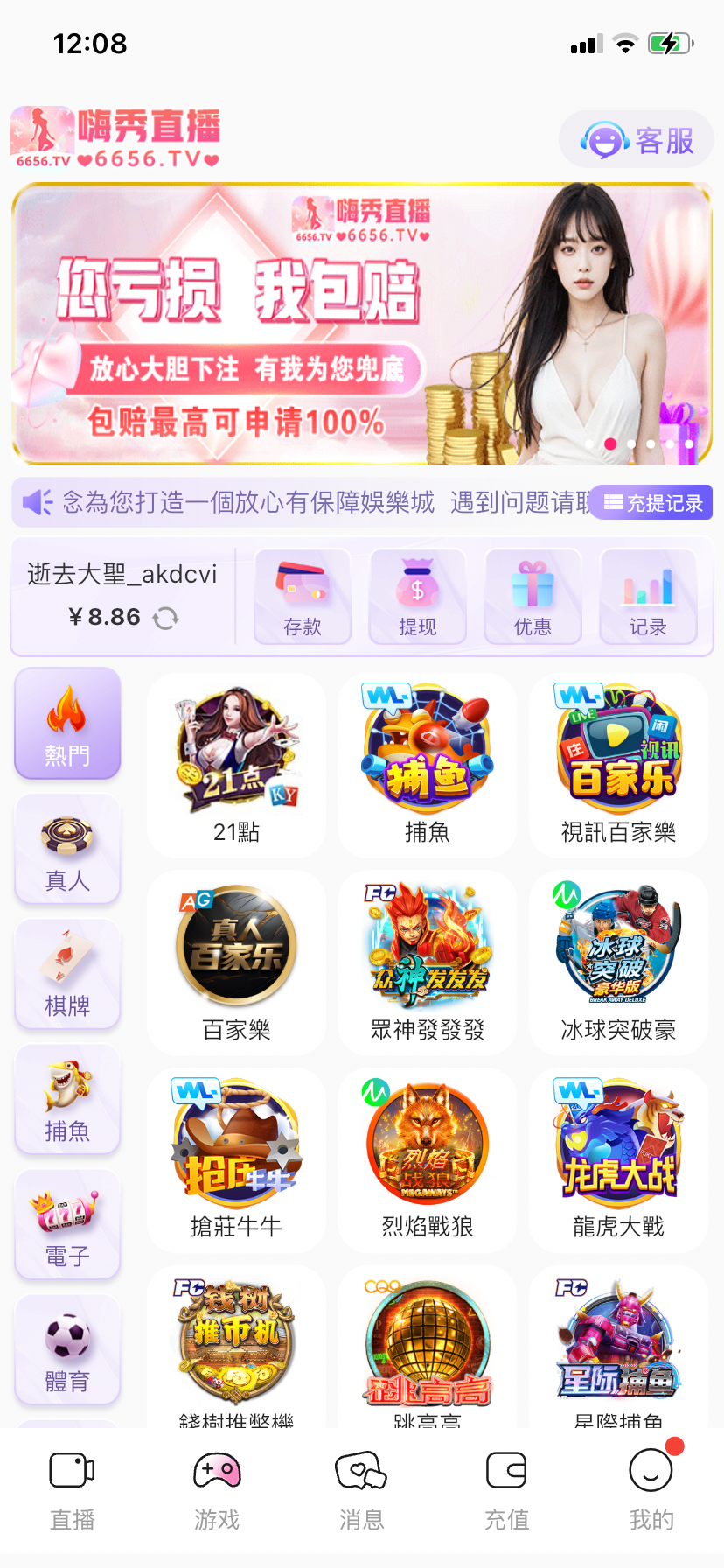Open 客服 customer service
Screen dimensions: 724x1568
coord(637,140)
